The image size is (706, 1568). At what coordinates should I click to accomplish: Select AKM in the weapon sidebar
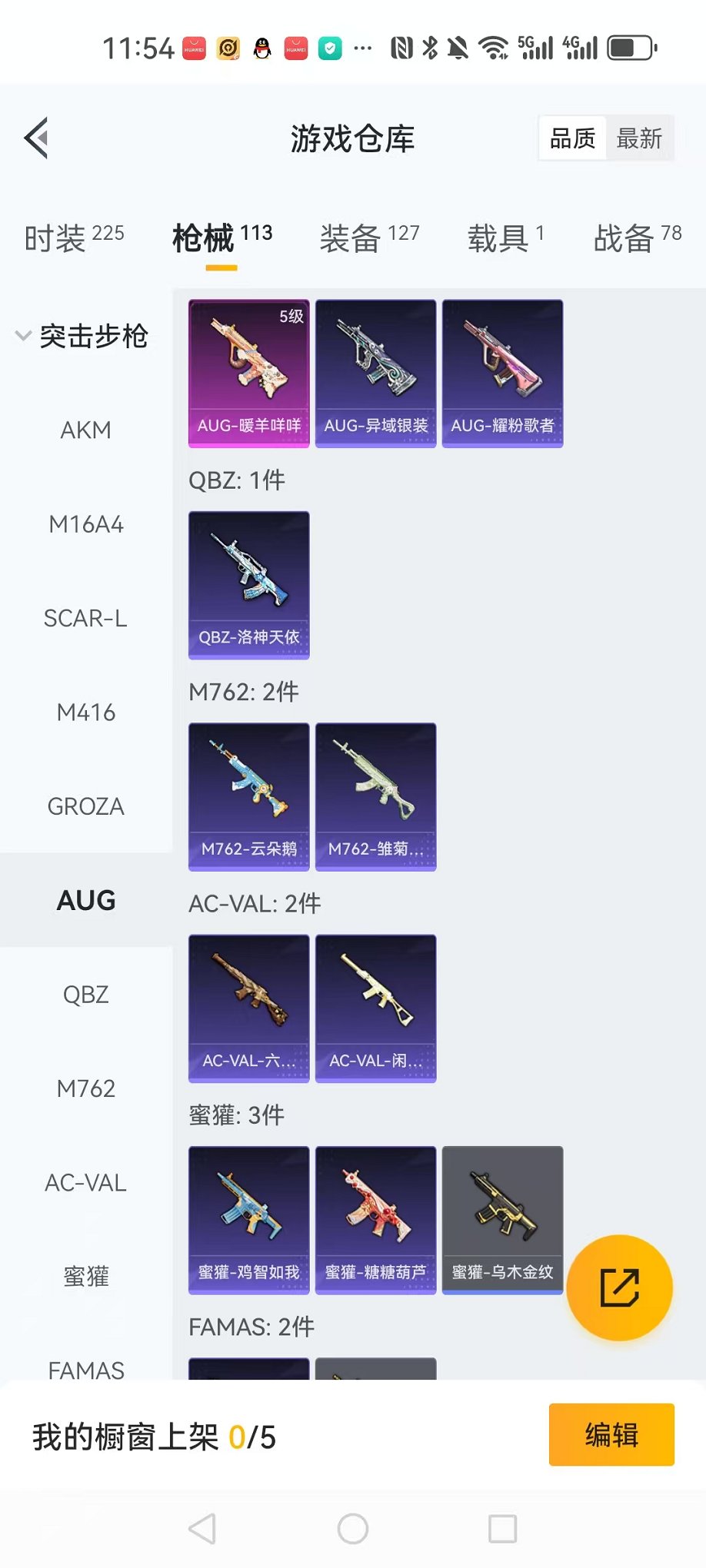(85, 430)
